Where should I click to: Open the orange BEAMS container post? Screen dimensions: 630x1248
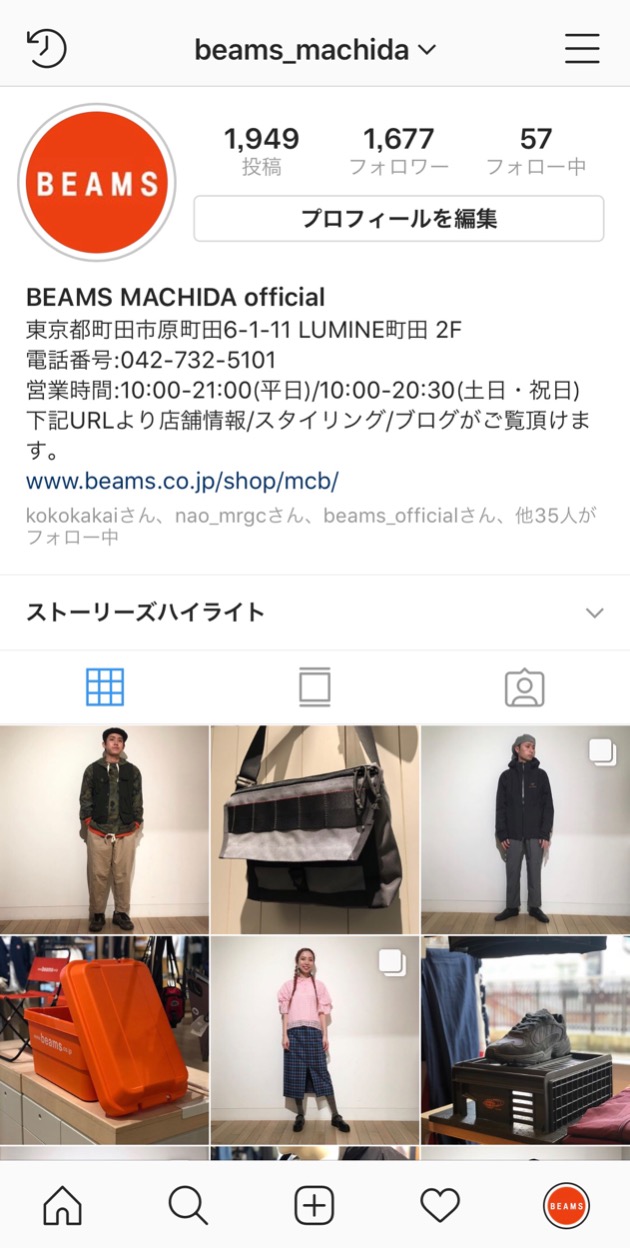point(104,1040)
